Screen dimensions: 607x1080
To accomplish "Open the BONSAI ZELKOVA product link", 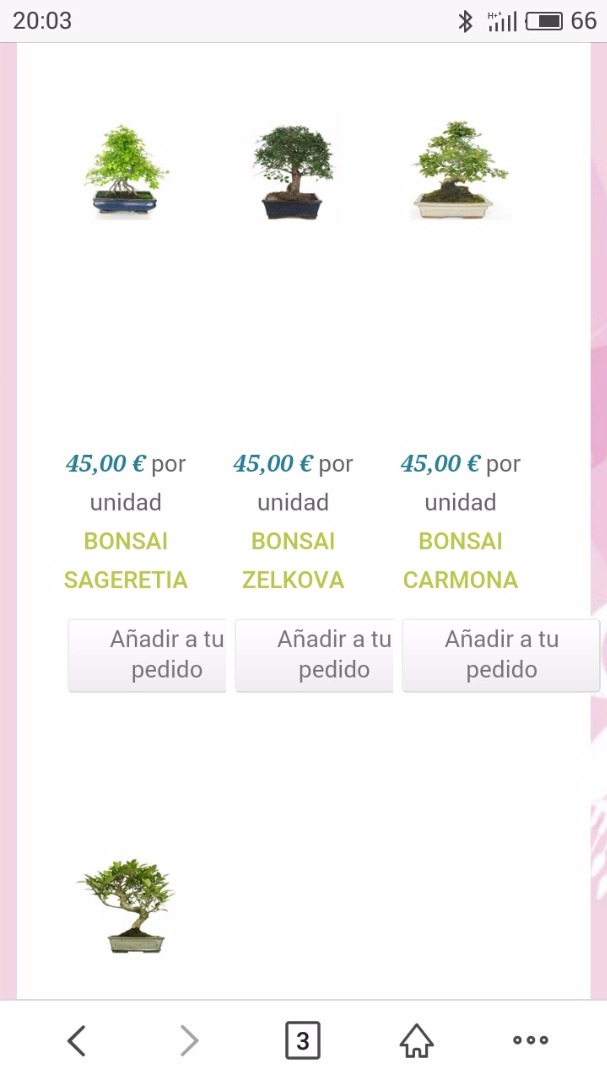I will (x=293, y=560).
